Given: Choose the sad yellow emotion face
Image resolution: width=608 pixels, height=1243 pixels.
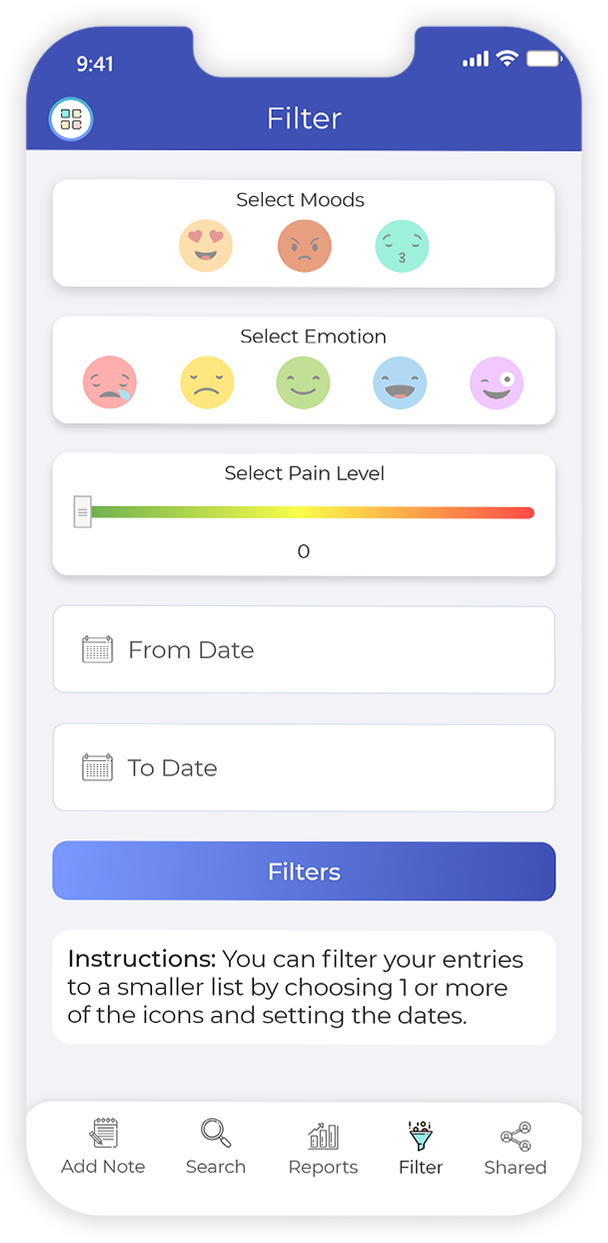Looking at the screenshot, I should 207,383.
